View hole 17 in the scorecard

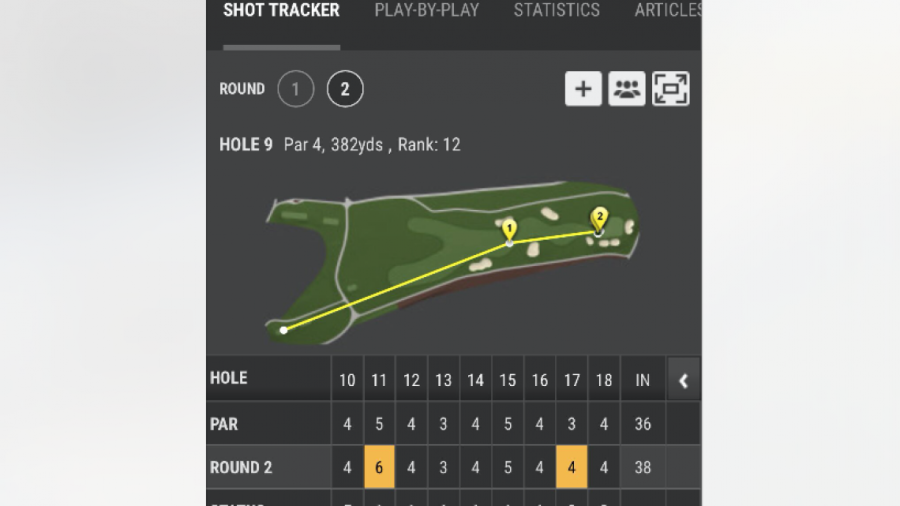(572, 380)
